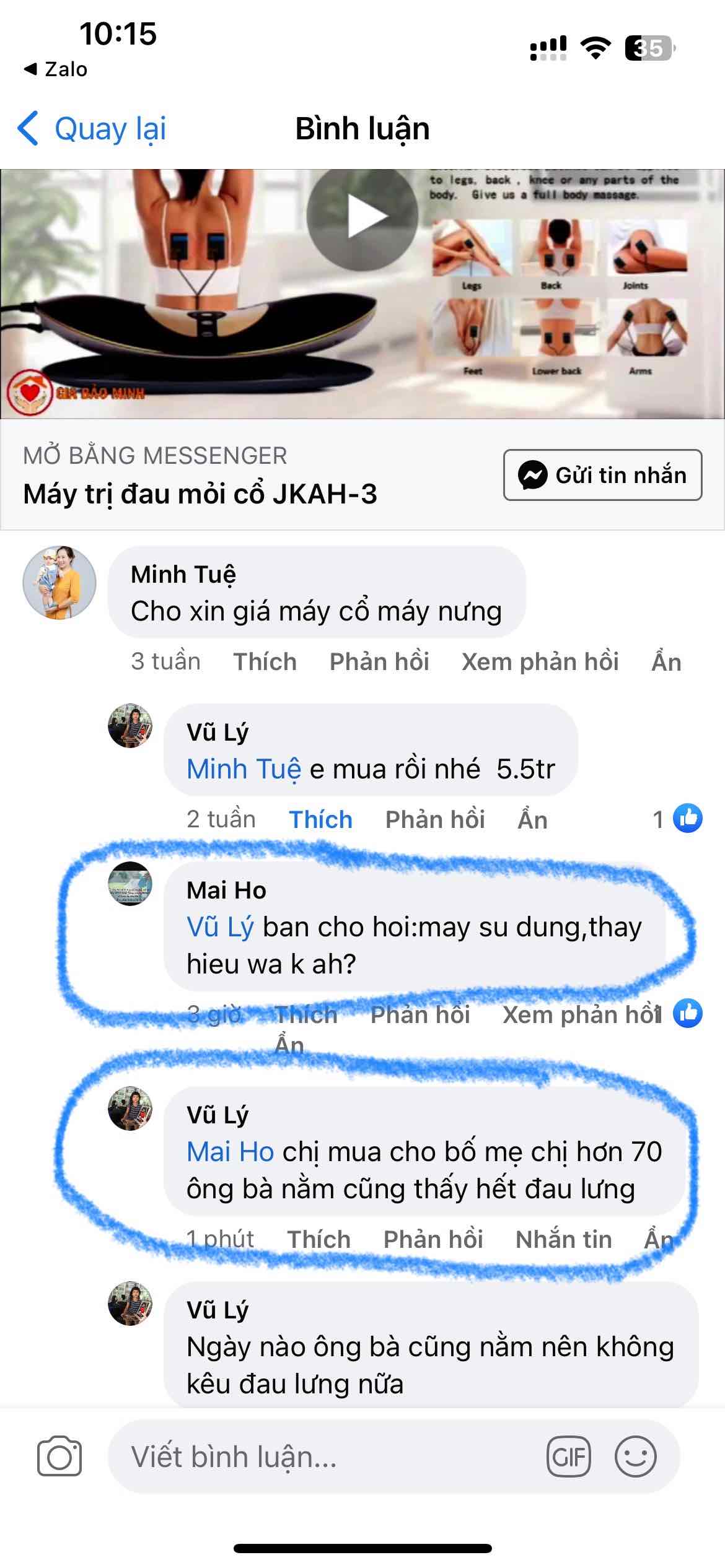Reply to Minh Tuệ's comment
Viewport: 725px width, 1568px height.
point(379,661)
